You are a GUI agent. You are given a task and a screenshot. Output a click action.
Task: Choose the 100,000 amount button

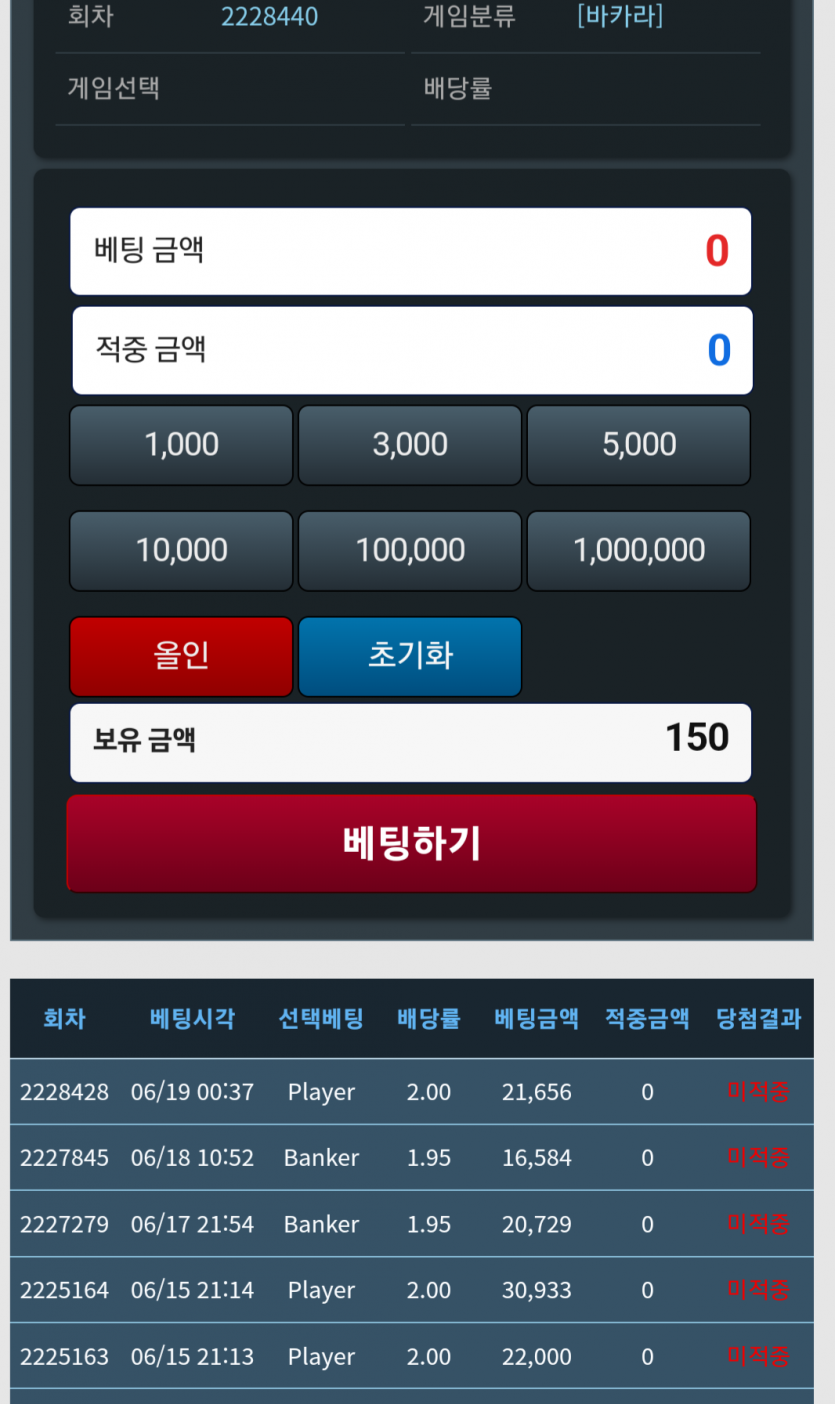[x=410, y=551]
